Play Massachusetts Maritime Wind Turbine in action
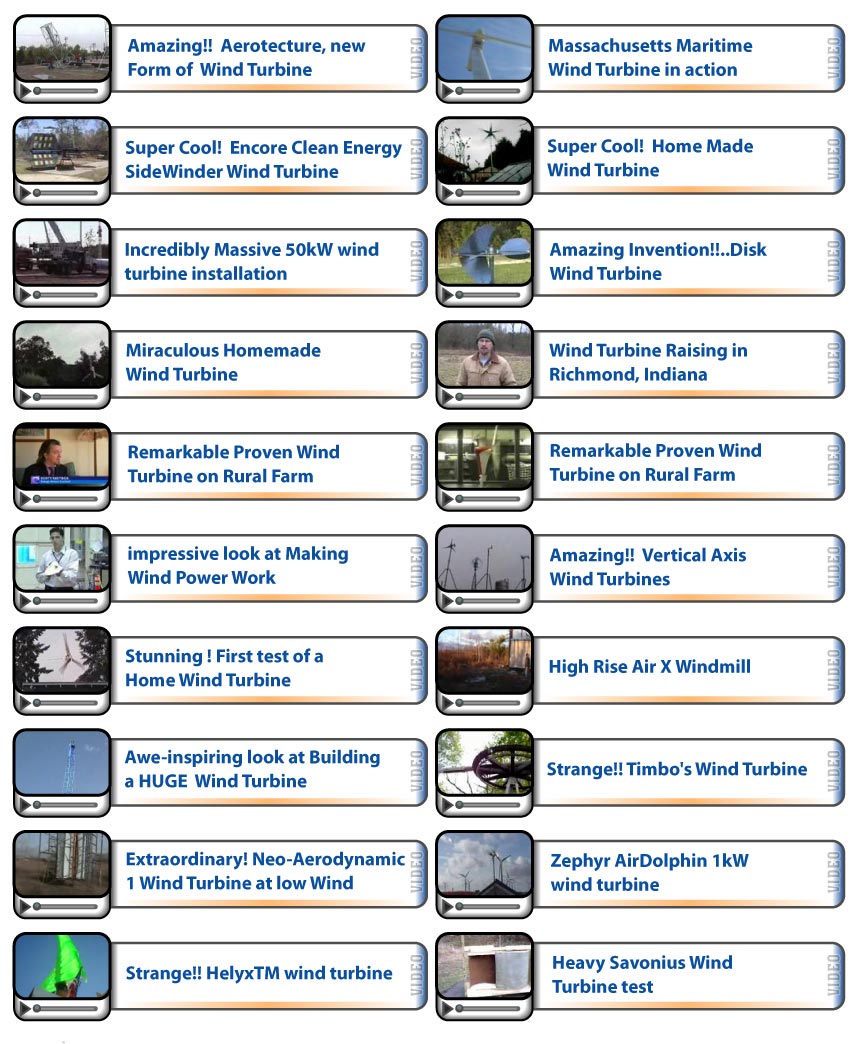 (649, 58)
